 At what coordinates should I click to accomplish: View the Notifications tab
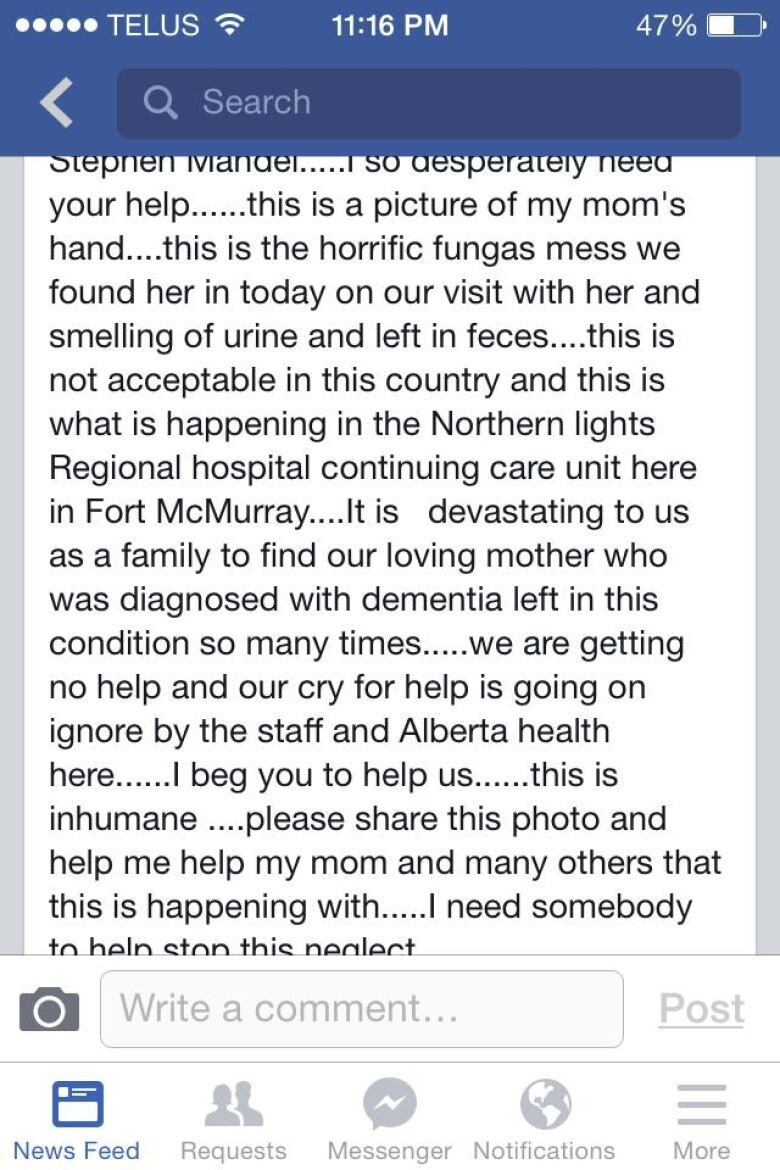(545, 1120)
